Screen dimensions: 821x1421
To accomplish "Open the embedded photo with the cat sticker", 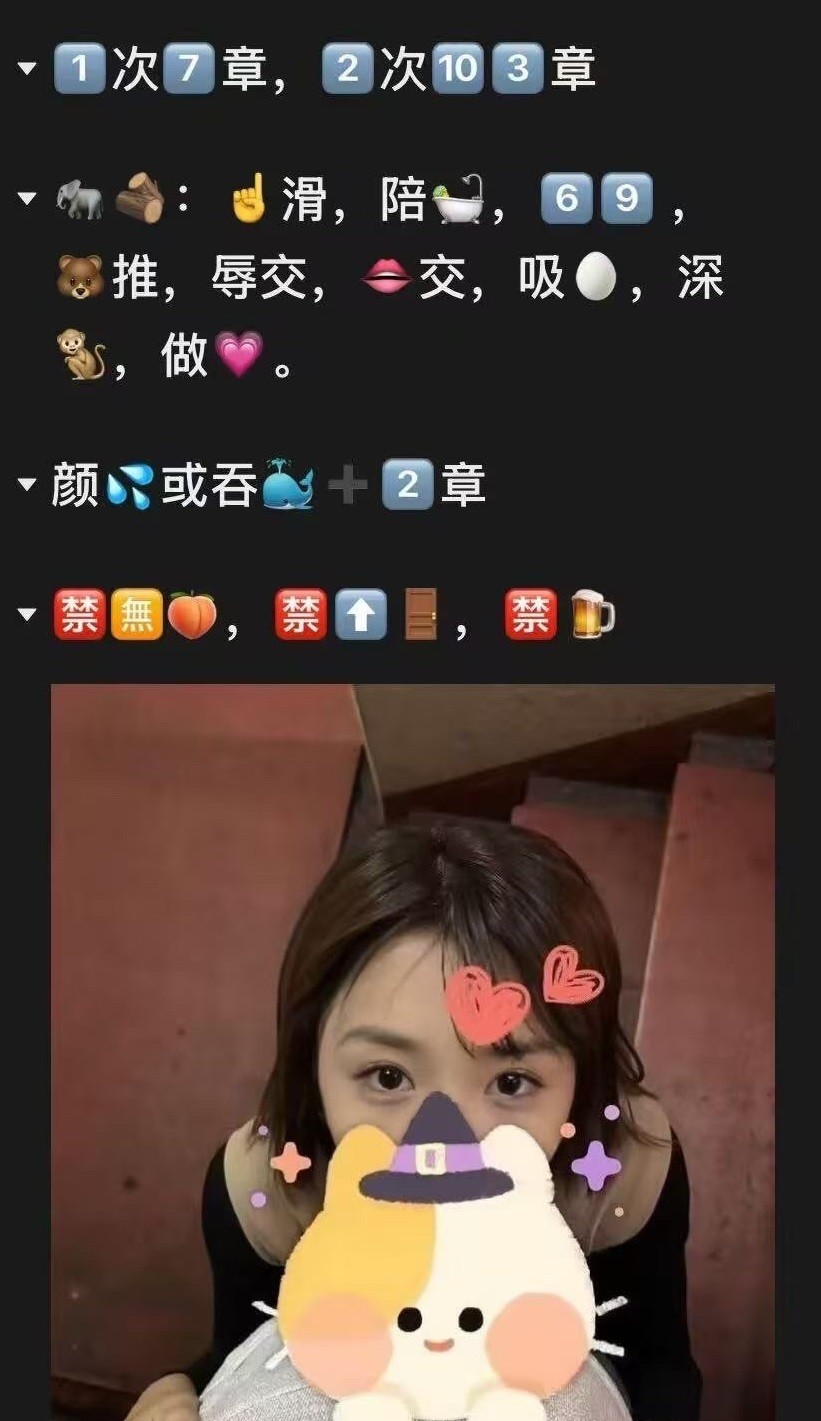I will [412, 1050].
